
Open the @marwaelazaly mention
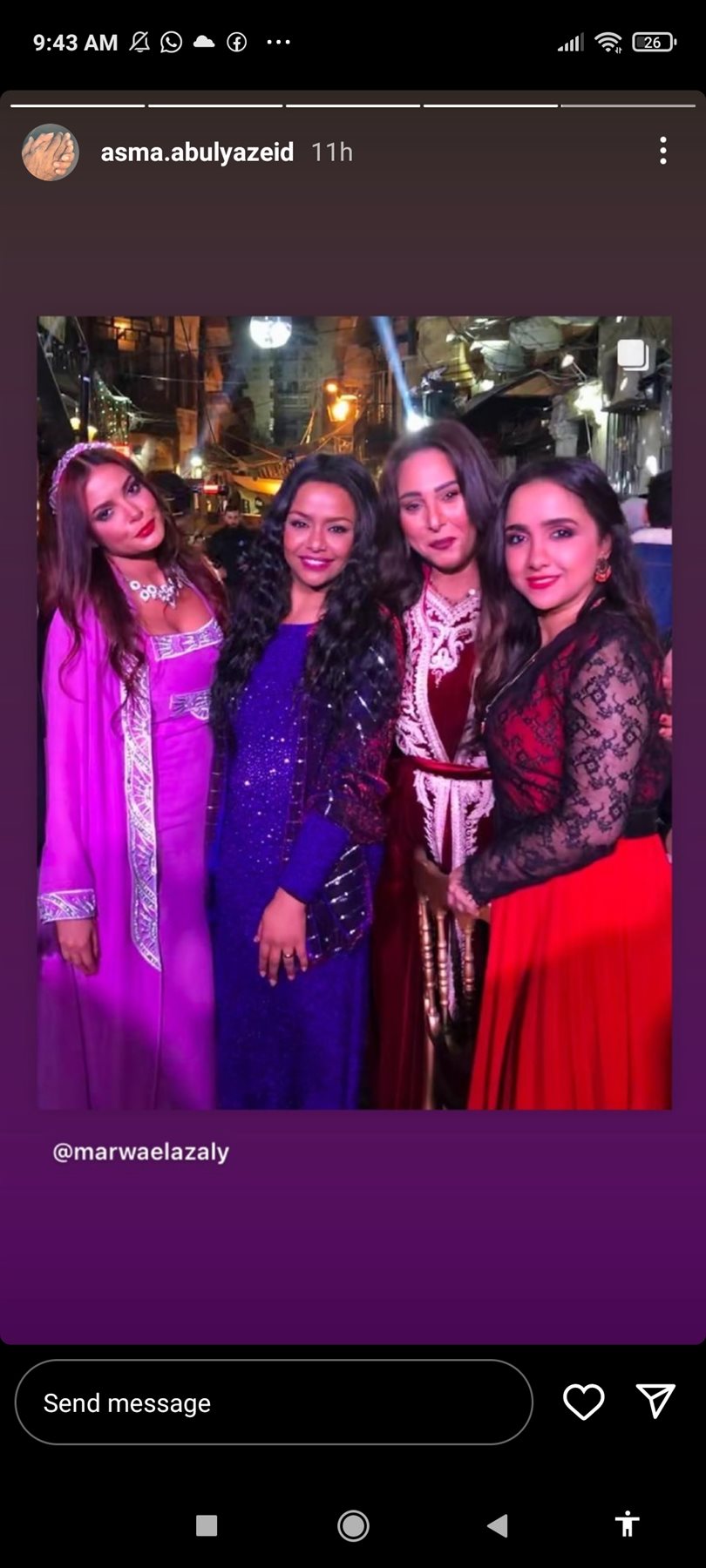141,1152
